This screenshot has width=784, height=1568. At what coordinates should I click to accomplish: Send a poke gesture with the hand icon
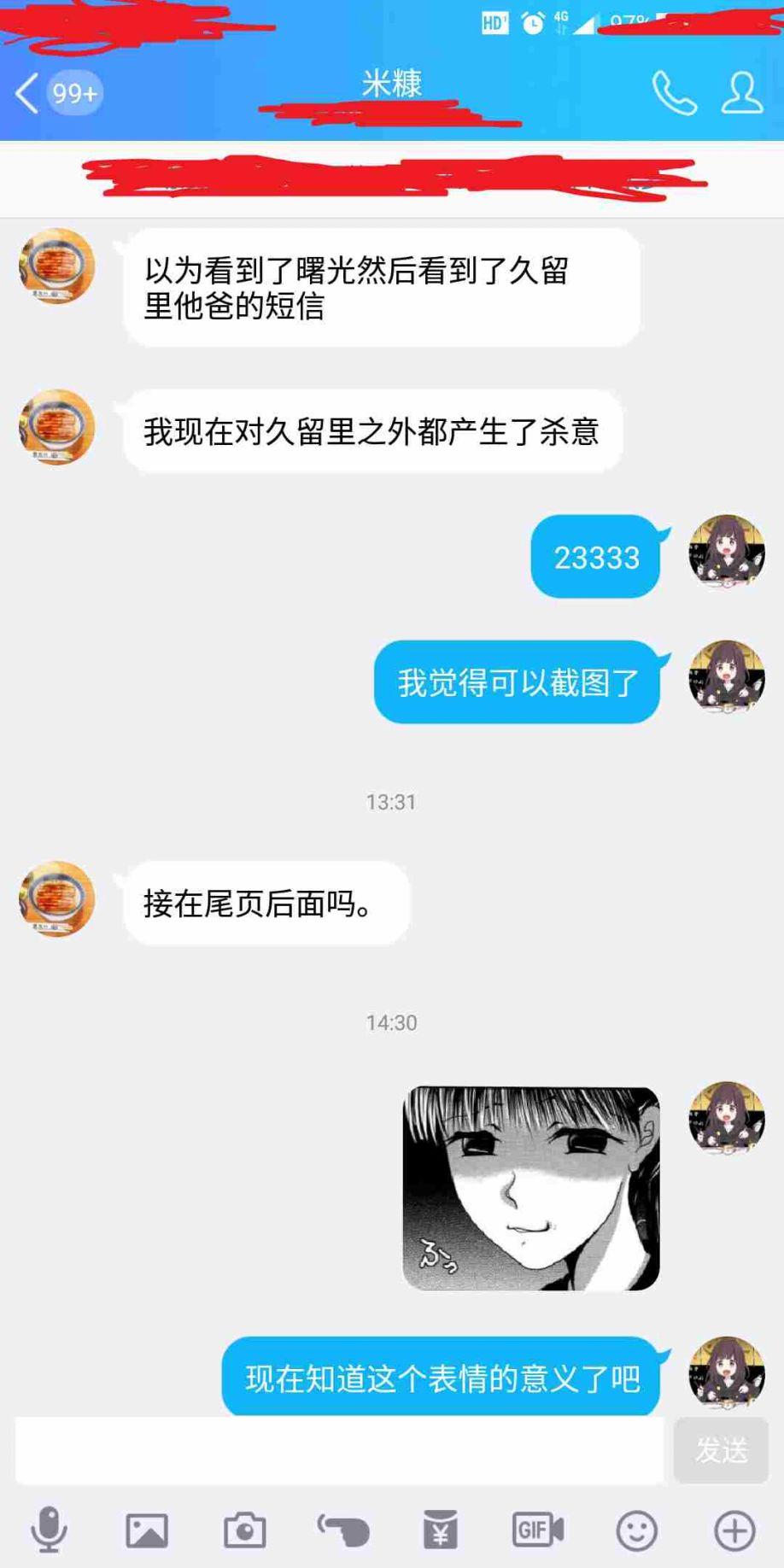[x=343, y=1530]
